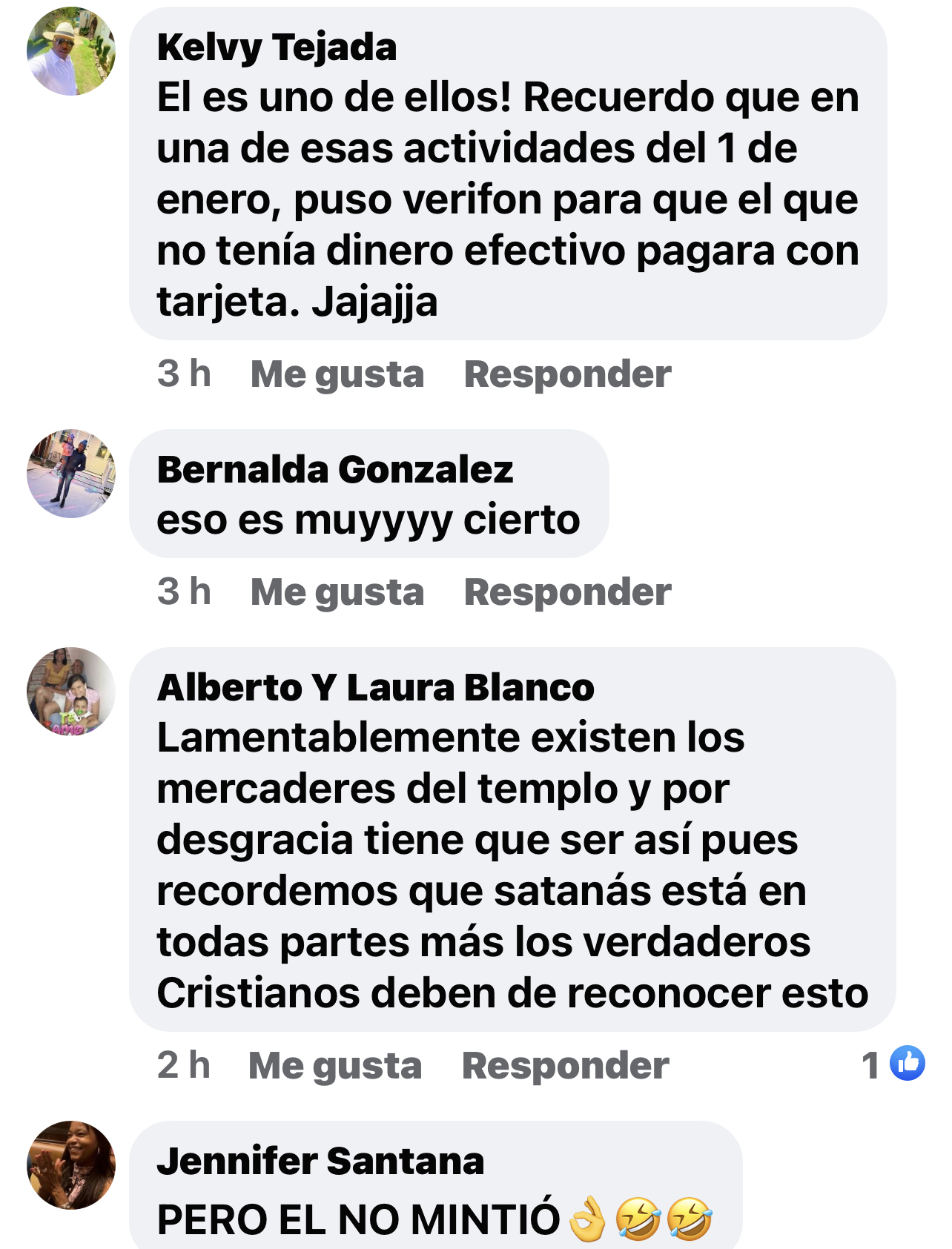Open Alberto Y Laura Blanco's avatar
952x1249 pixels.
(x=71, y=692)
